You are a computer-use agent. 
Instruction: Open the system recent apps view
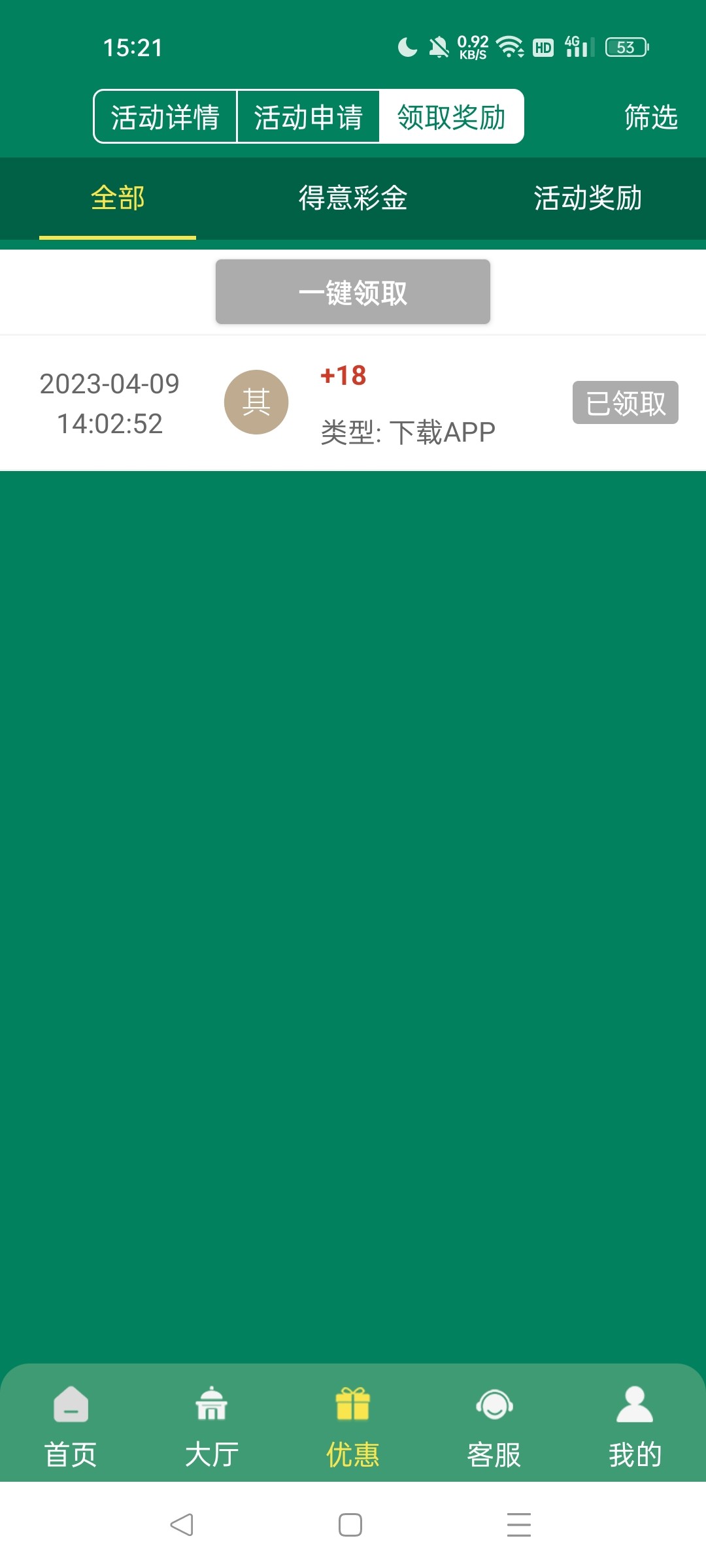coord(519,1525)
